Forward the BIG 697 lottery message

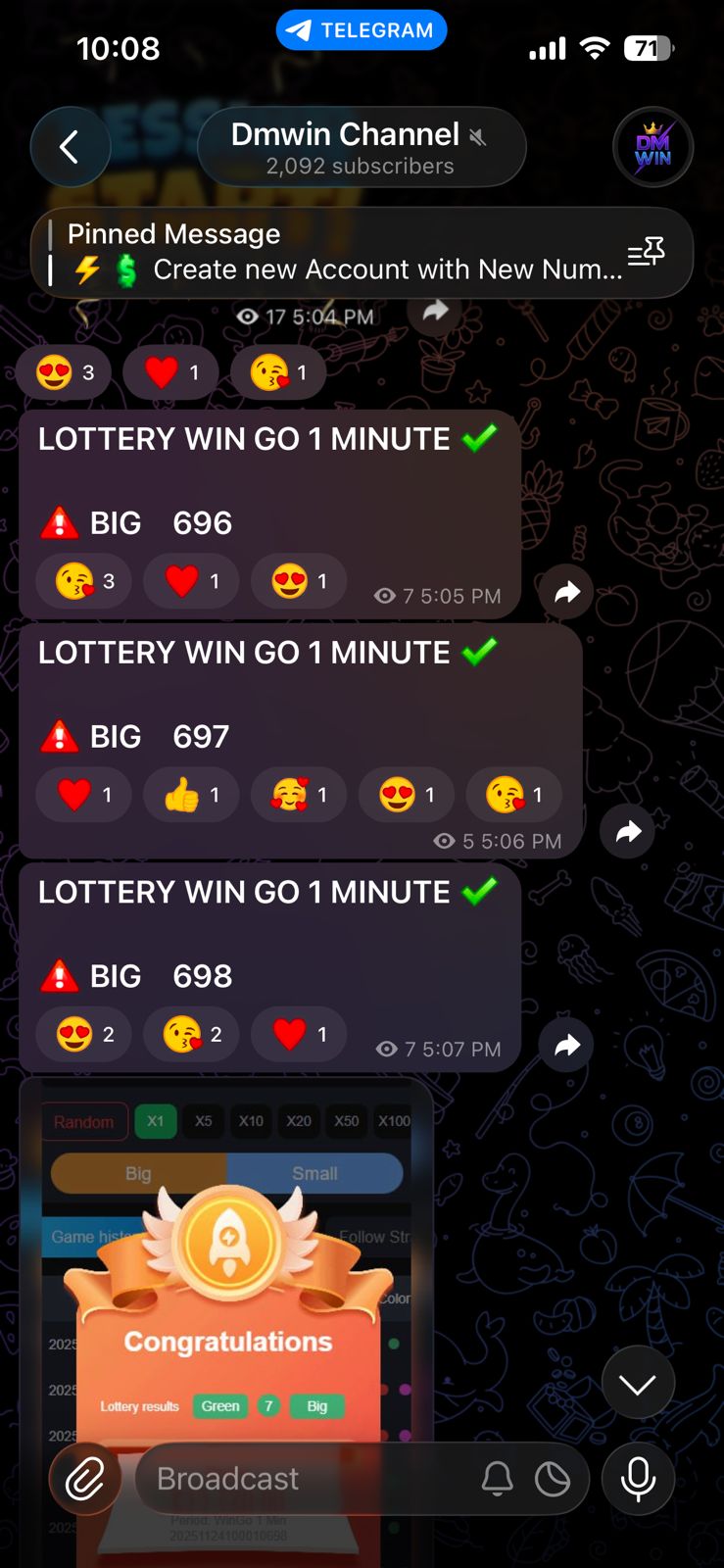click(627, 830)
